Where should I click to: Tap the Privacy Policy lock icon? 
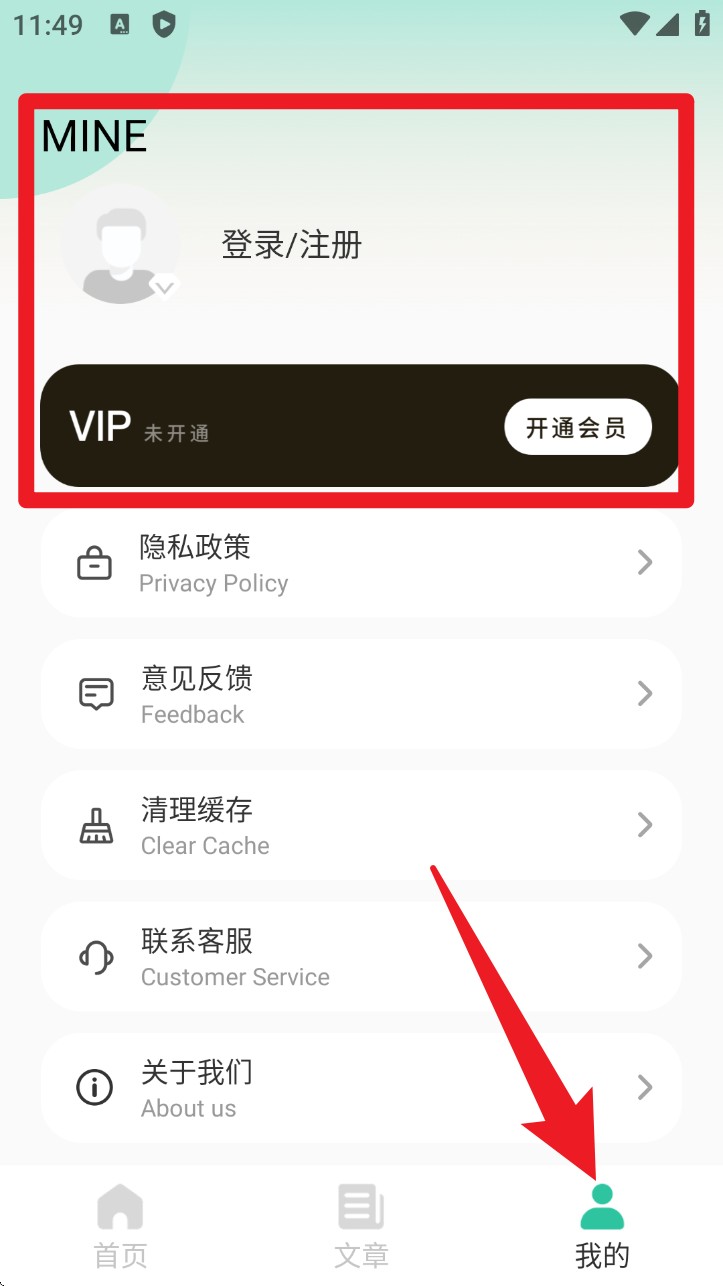point(94,563)
